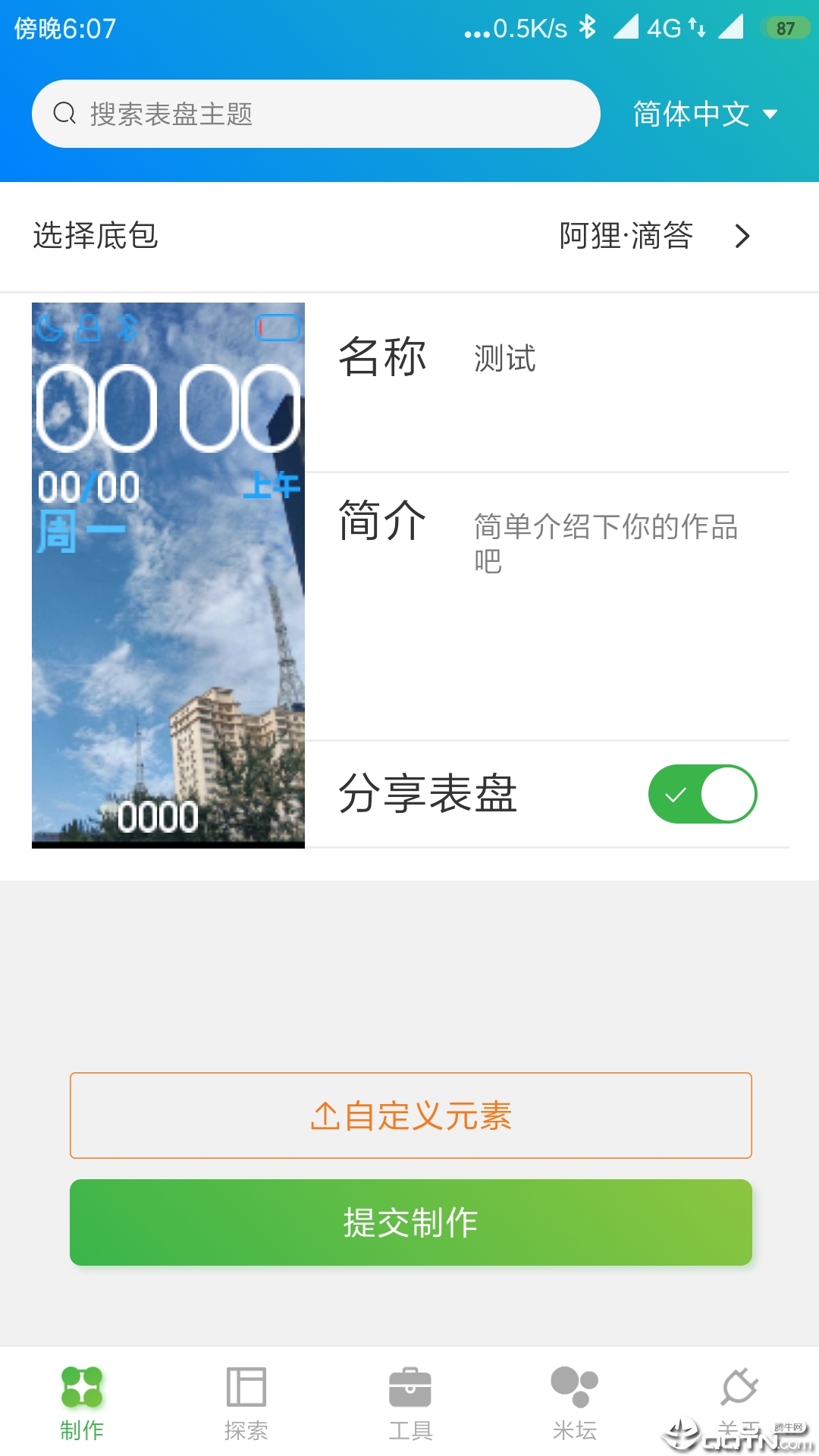Submit with the 提交制作 button
The image size is (819, 1456).
click(410, 1222)
